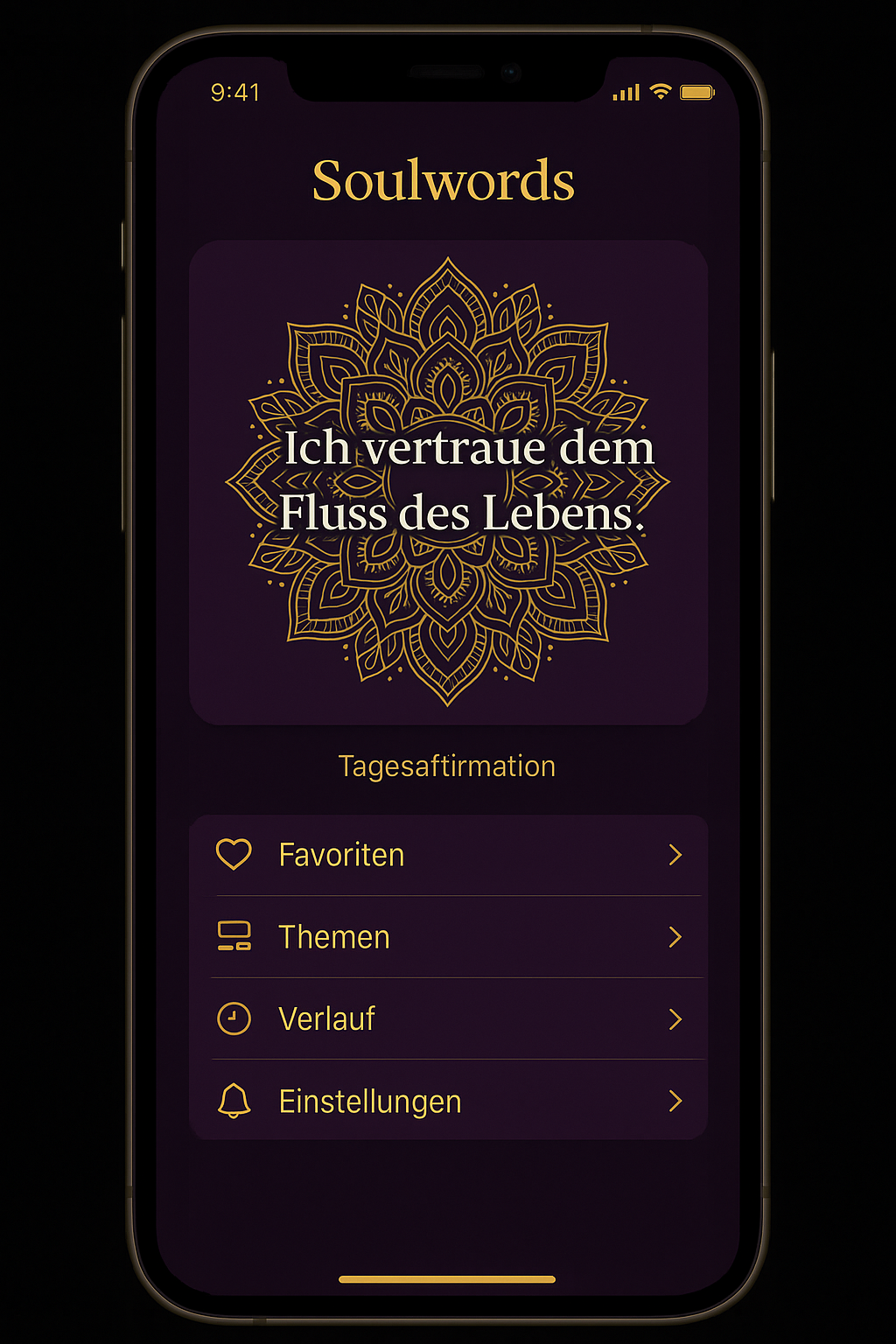Select the heart icon next to Favoriten
Screen dimensions: 896x1344
click(x=233, y=854)
